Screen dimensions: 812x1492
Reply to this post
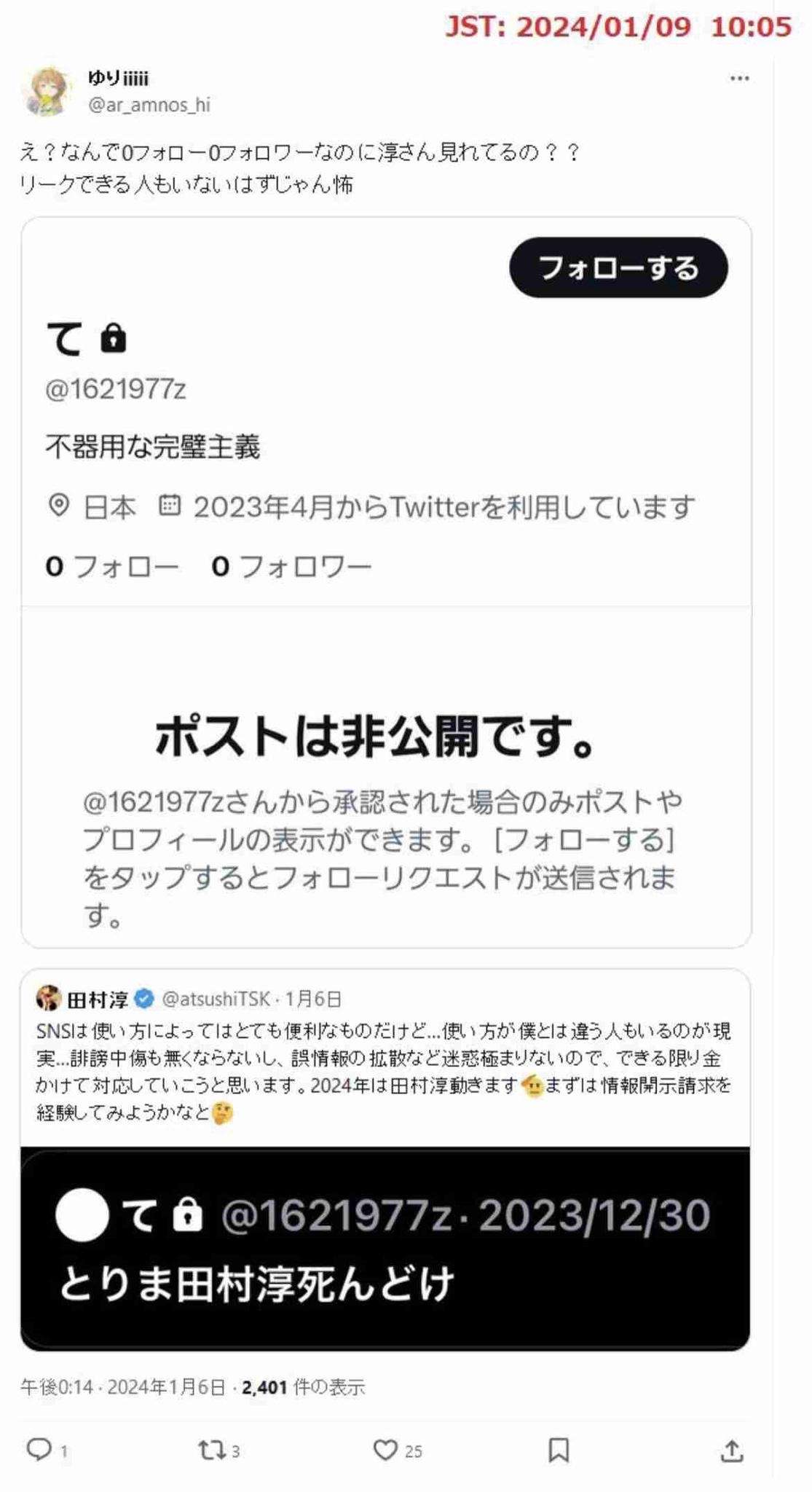[x=39, y=1450]
